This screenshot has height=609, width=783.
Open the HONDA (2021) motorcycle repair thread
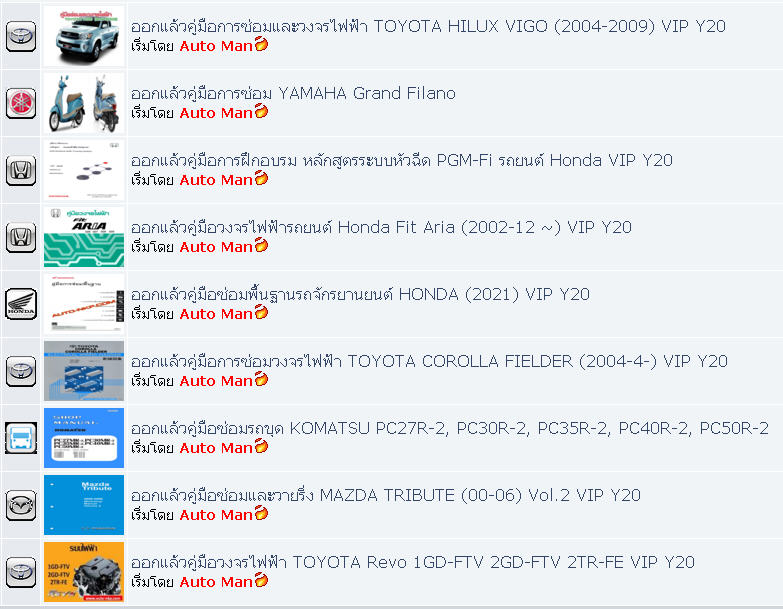tap(360, 295)
